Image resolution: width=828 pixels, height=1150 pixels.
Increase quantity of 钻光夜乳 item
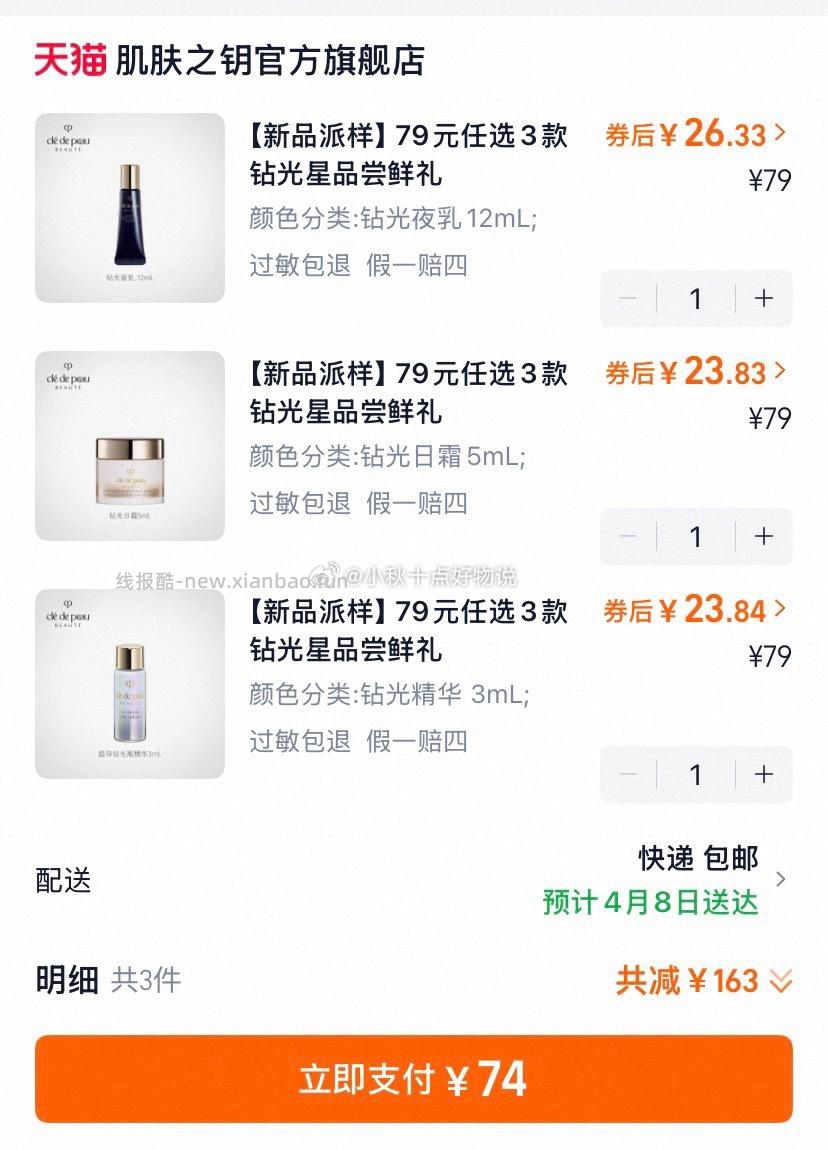point(764,297)
